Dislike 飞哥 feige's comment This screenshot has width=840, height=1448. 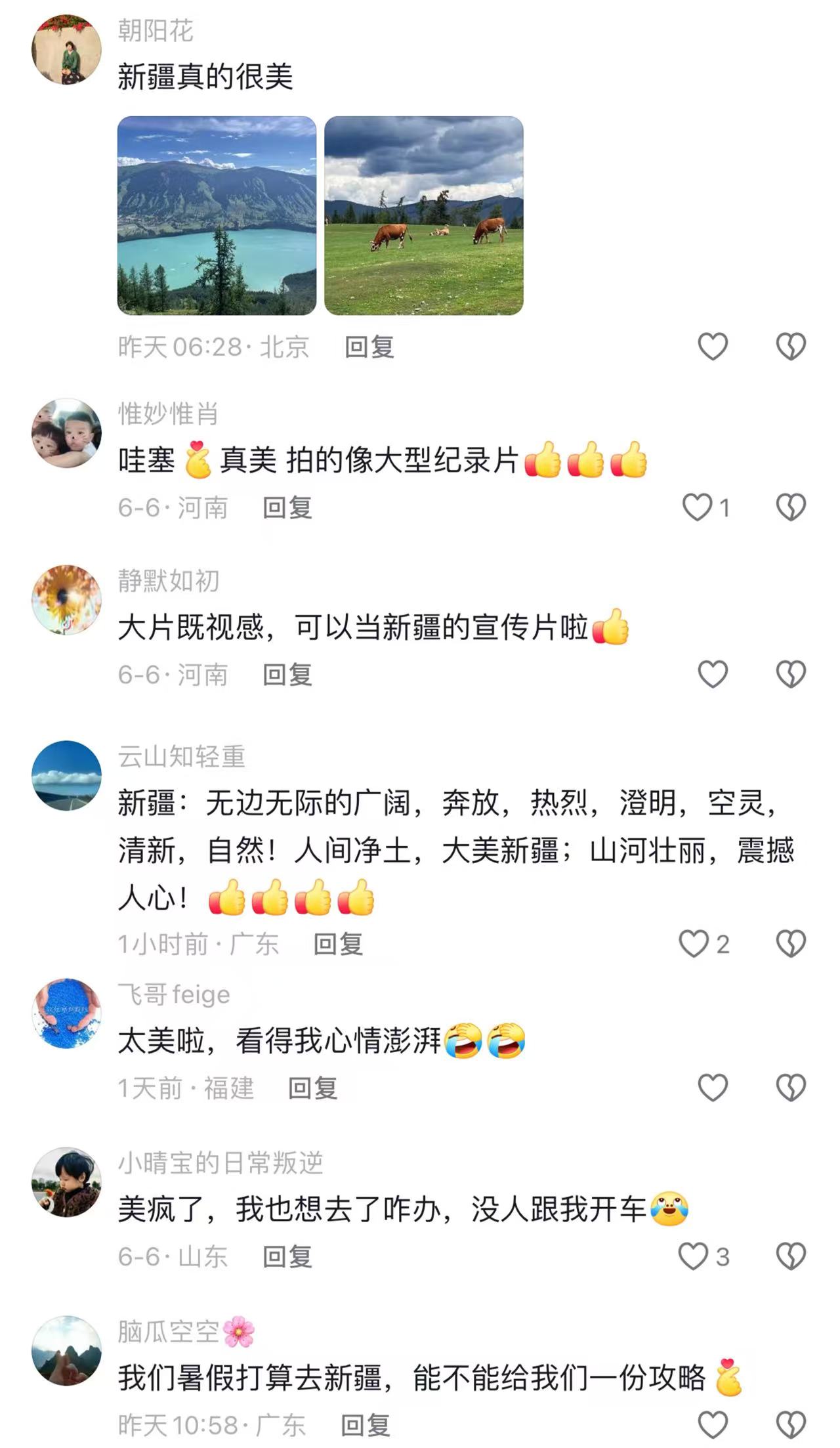pyautogui.click(x=791, y=1088)
